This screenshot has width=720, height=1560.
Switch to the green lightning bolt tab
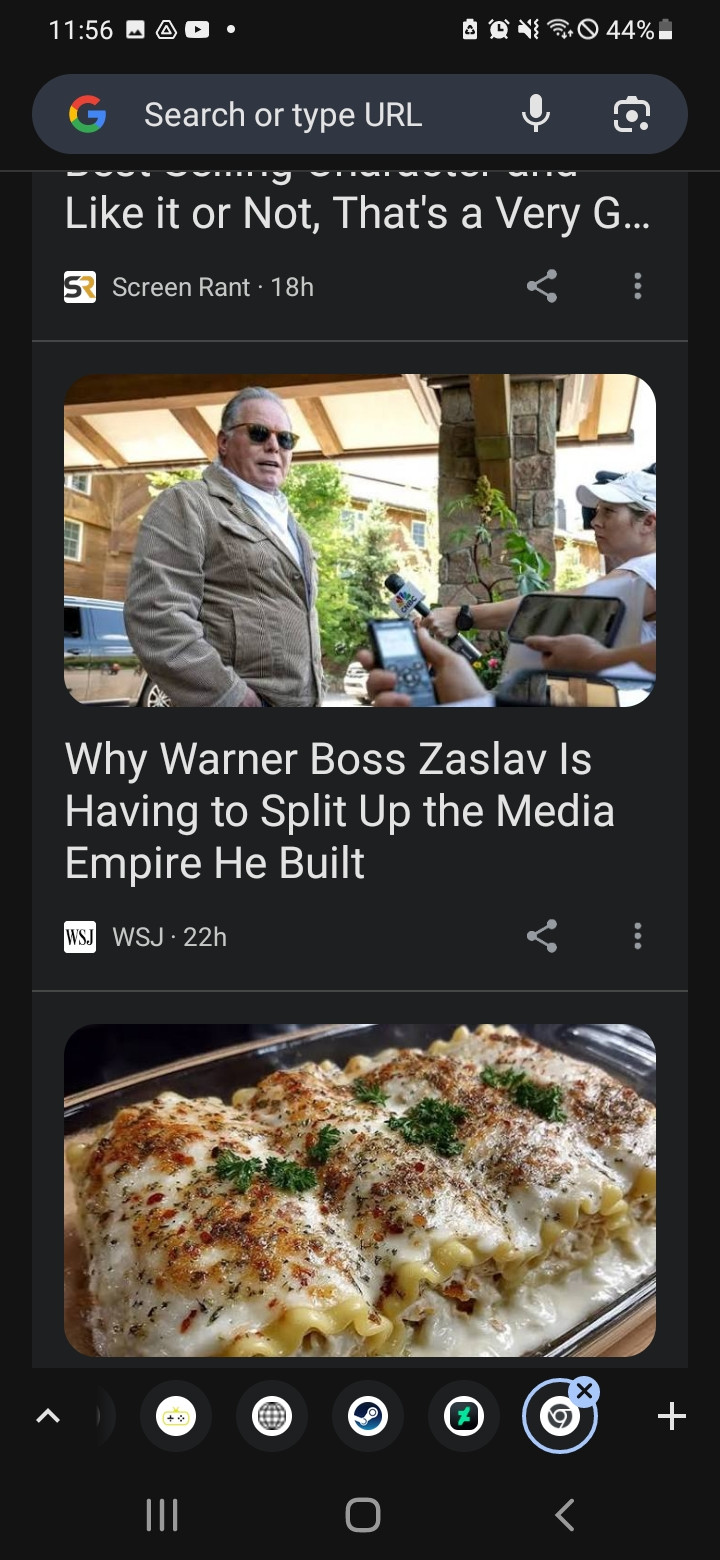pyautogui.click(x=464, y=1416)
